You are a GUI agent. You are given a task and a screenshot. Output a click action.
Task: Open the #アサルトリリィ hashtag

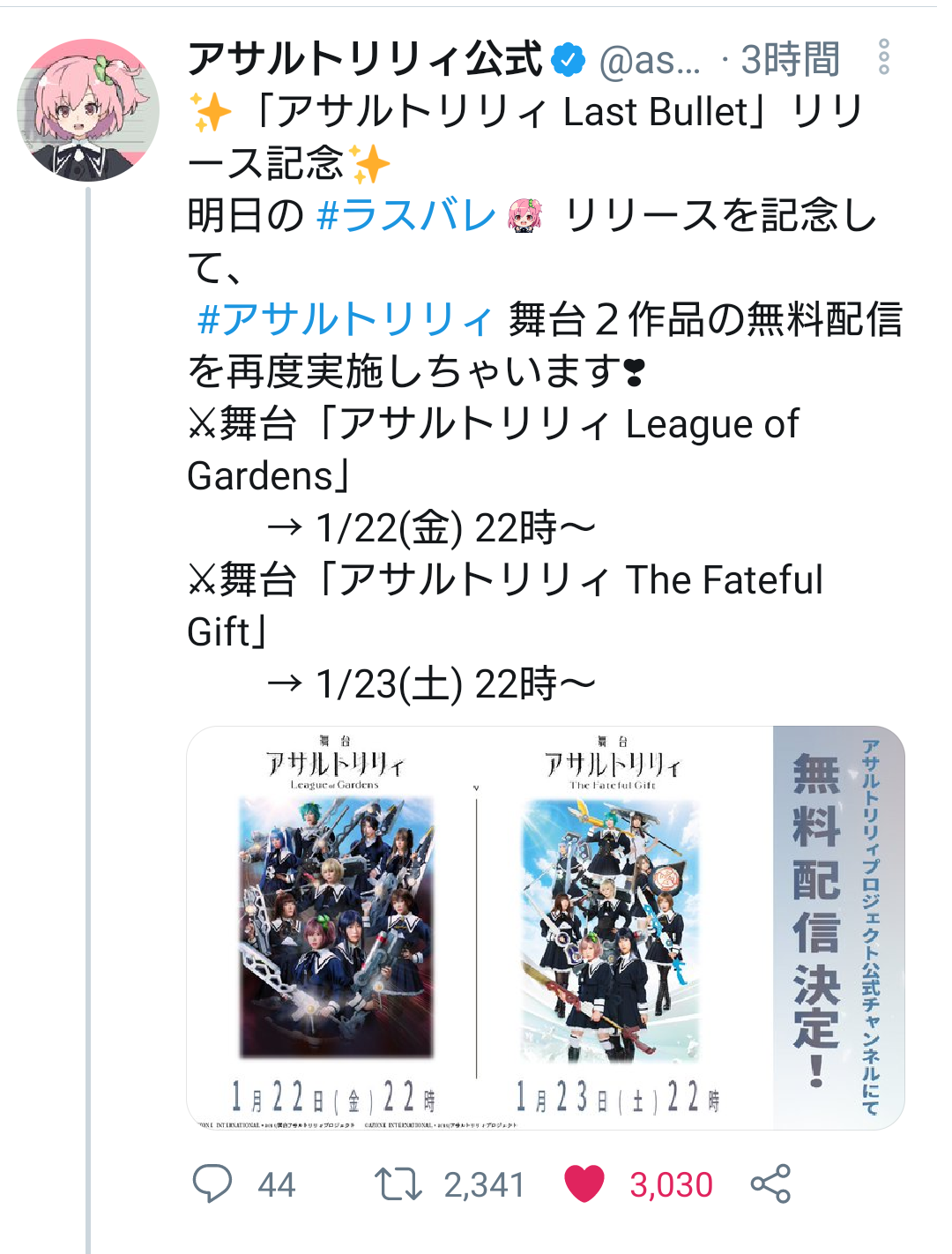pos(345,319)
